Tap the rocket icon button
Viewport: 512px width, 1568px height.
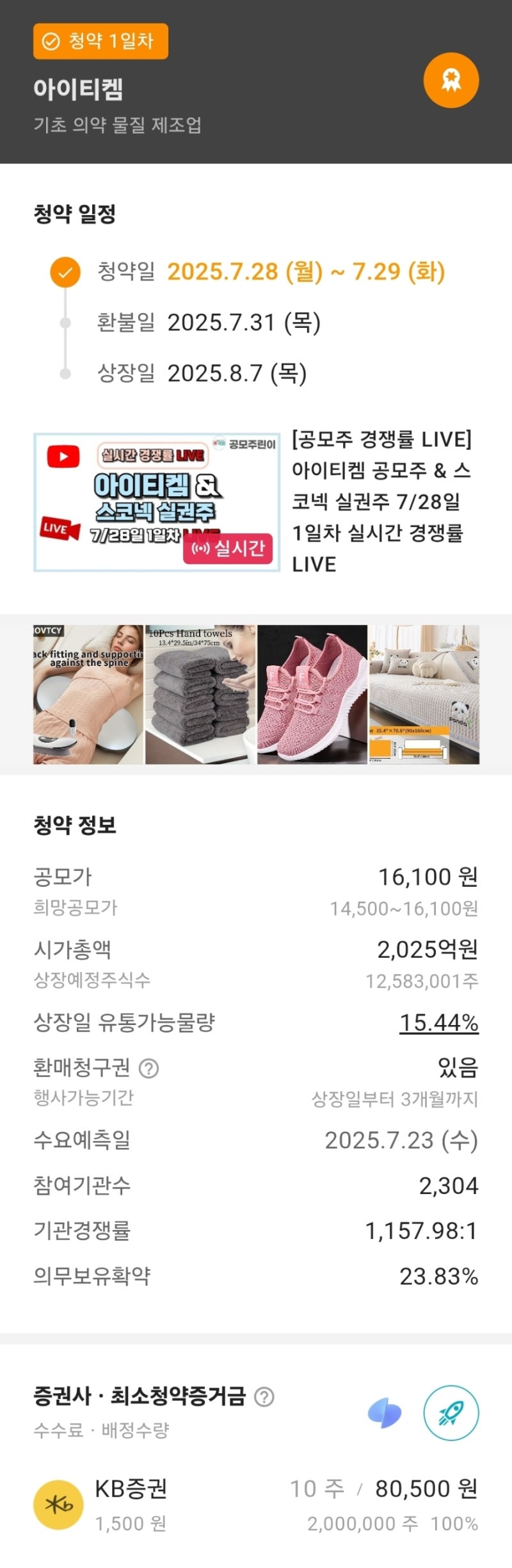pyautogui.click(x=451, y=1413)
